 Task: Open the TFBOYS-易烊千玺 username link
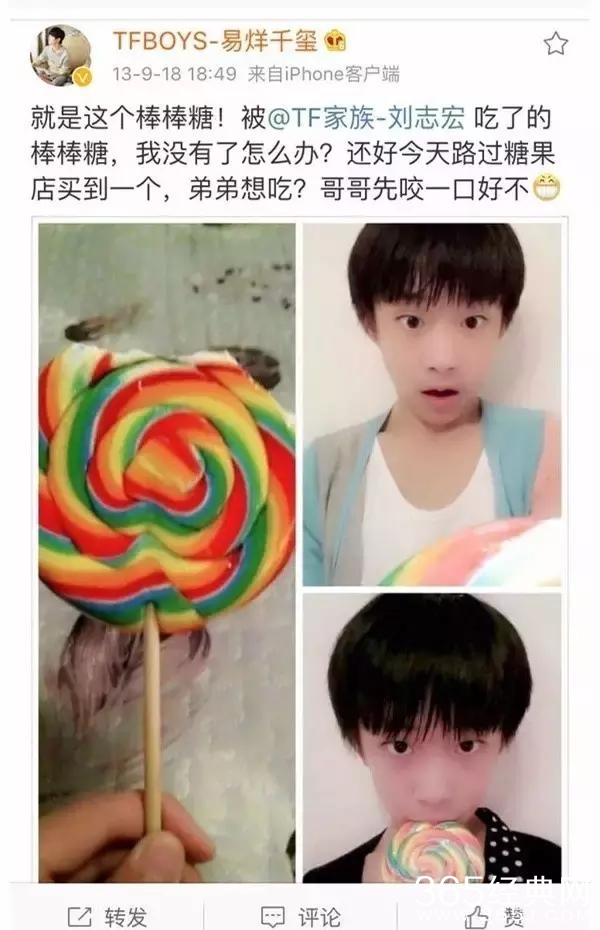click(215, 42)
